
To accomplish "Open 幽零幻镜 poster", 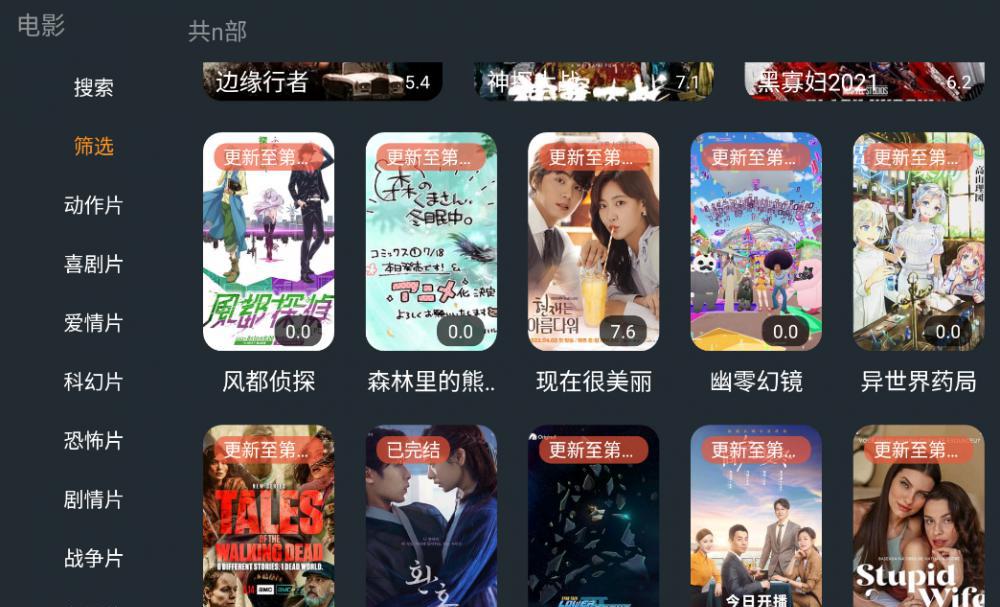I will tap(756, 242).
